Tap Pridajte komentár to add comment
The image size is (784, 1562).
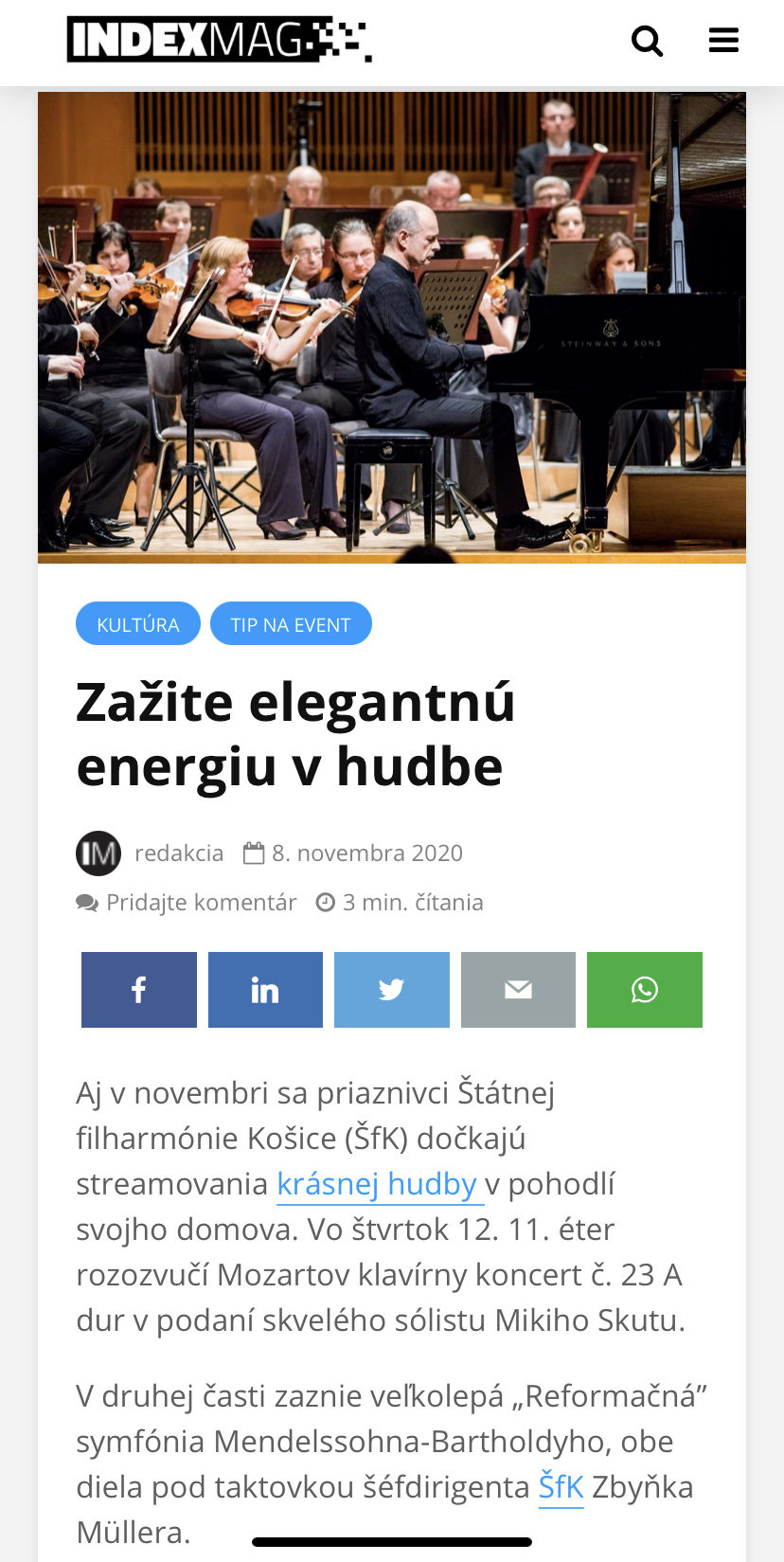(201, 902)
